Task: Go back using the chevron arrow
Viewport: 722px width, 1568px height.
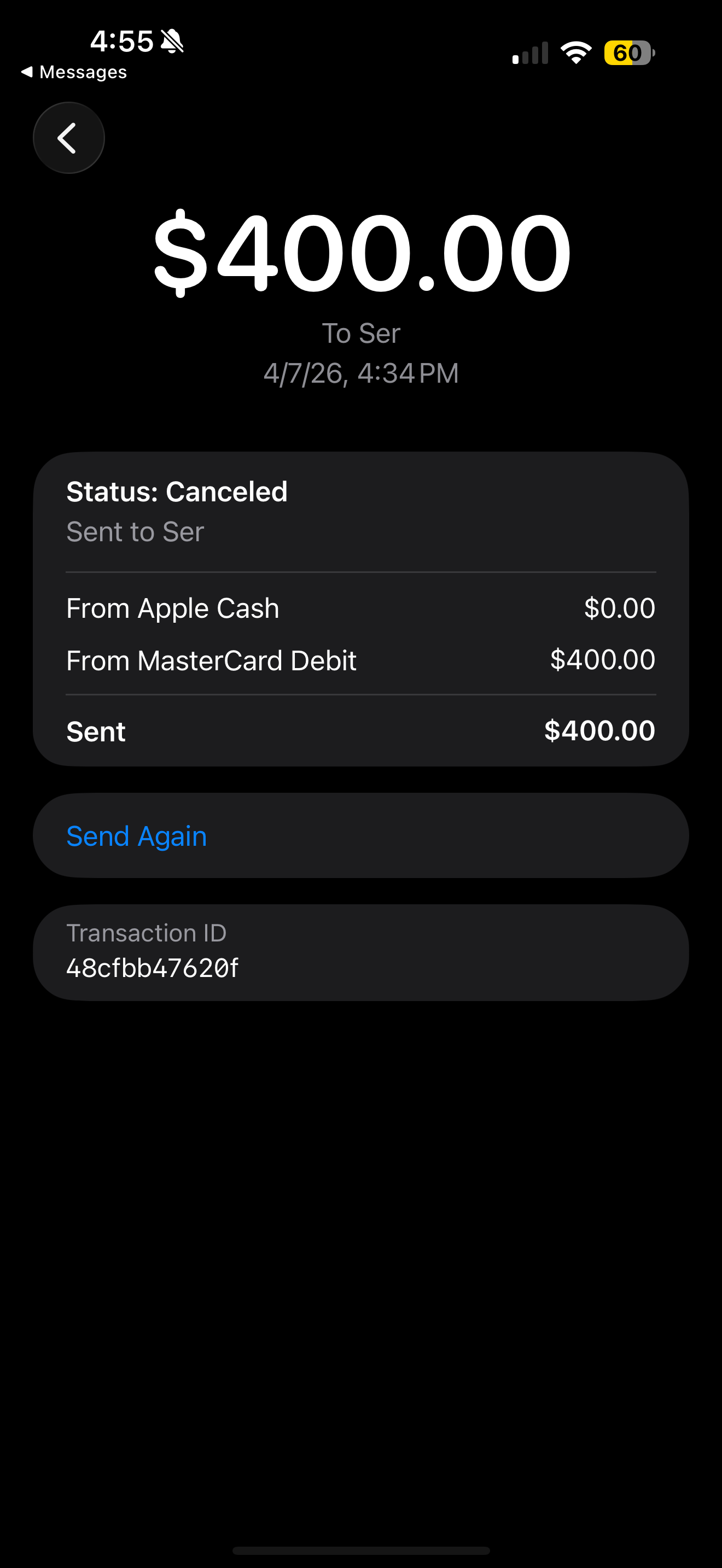Action: click(x=69, y=138)
